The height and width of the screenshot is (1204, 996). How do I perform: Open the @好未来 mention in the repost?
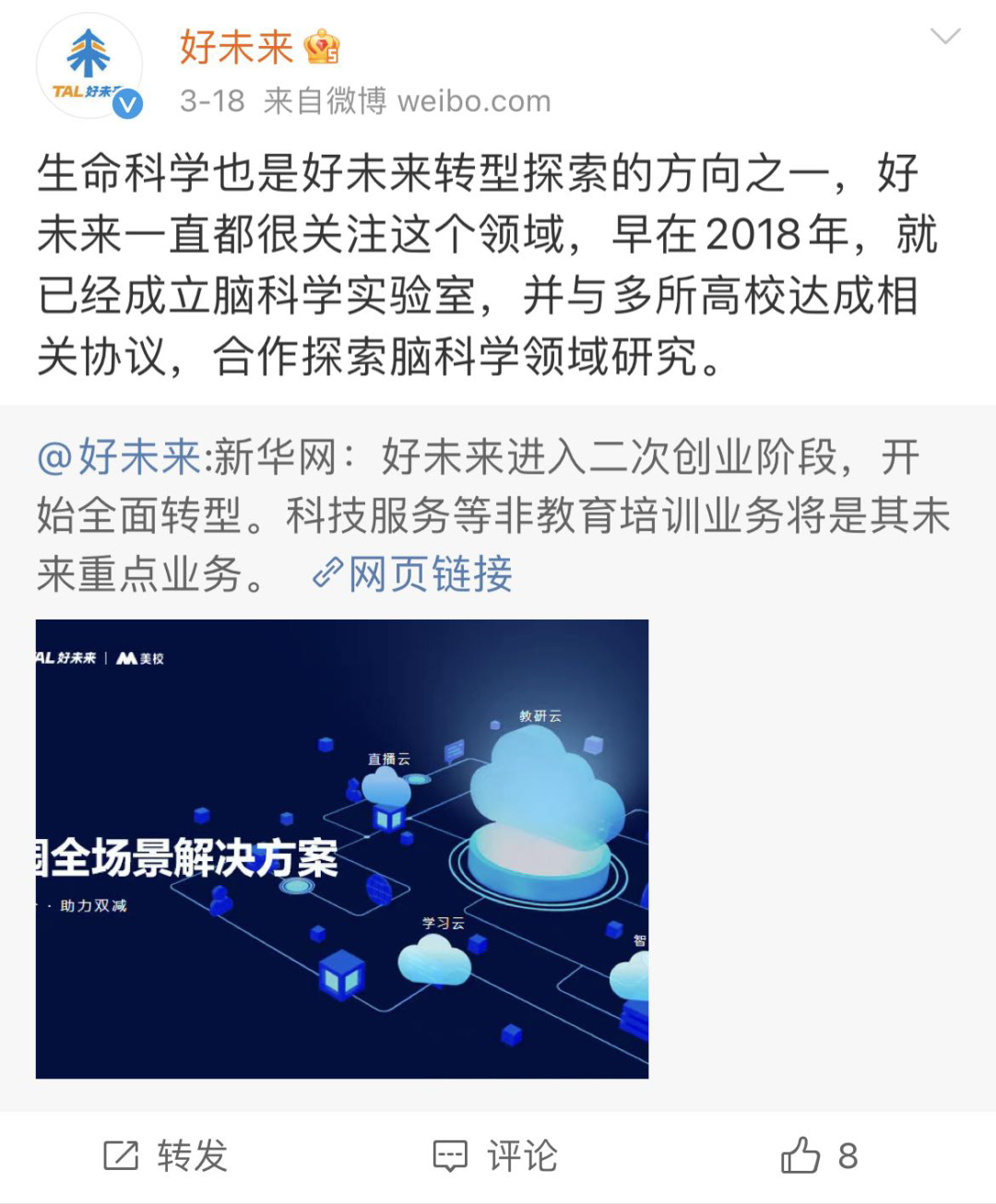pos(119,457)
